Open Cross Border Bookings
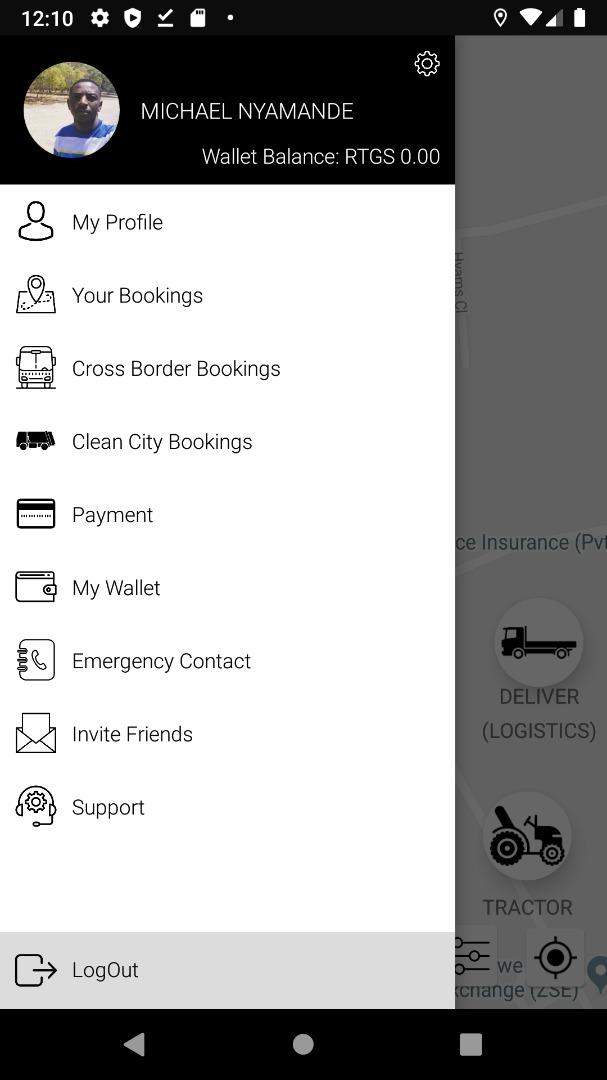The height and width of the screenshot is (1080, 607). (x=227, y=368)
